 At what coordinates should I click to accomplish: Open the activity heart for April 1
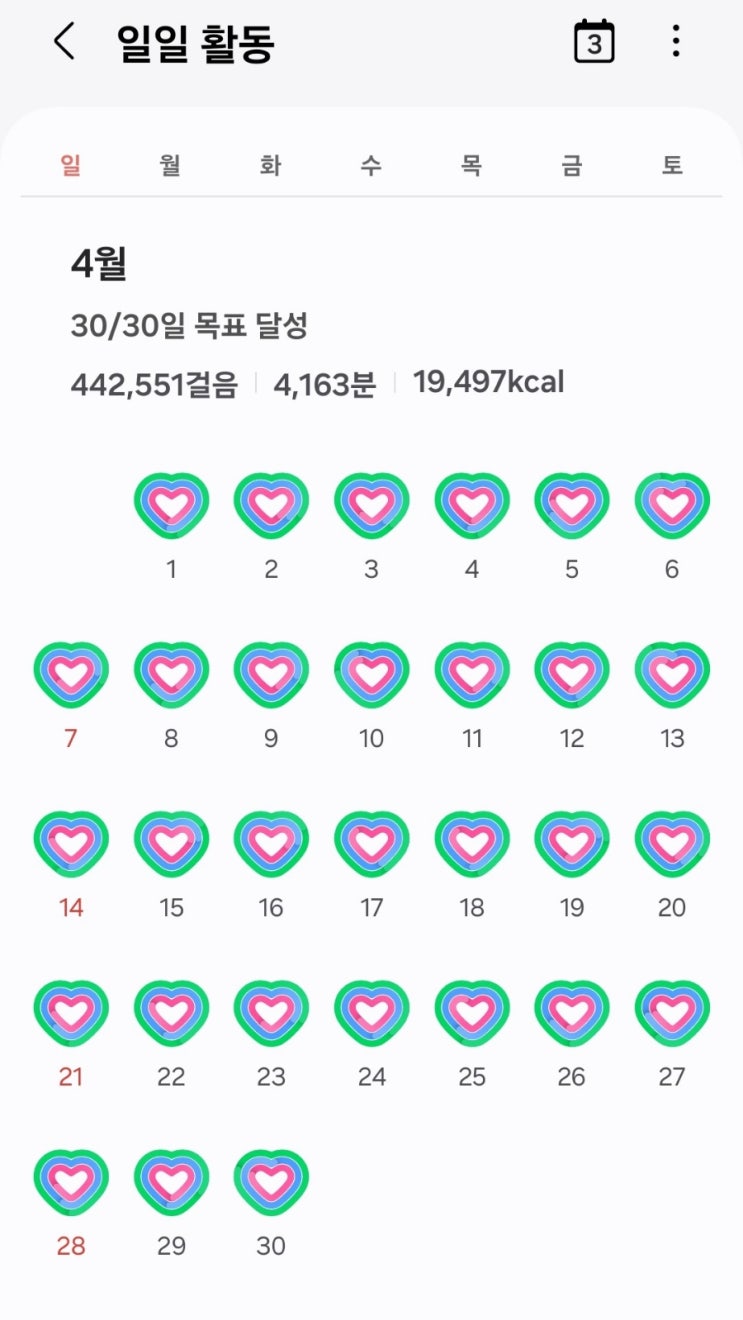171,506
